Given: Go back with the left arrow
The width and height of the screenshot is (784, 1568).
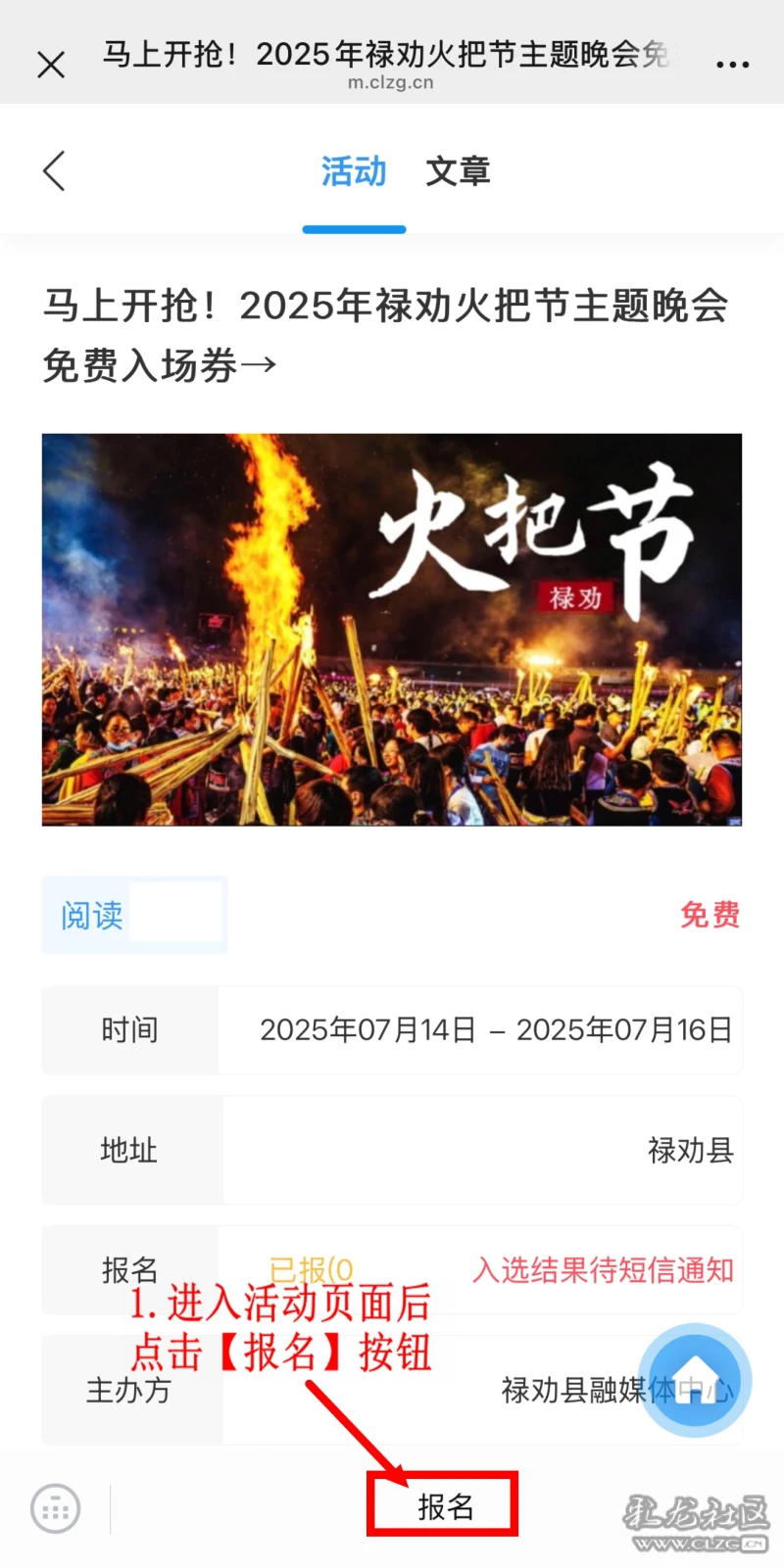Looking at the screenshot, I should [55, 171].
